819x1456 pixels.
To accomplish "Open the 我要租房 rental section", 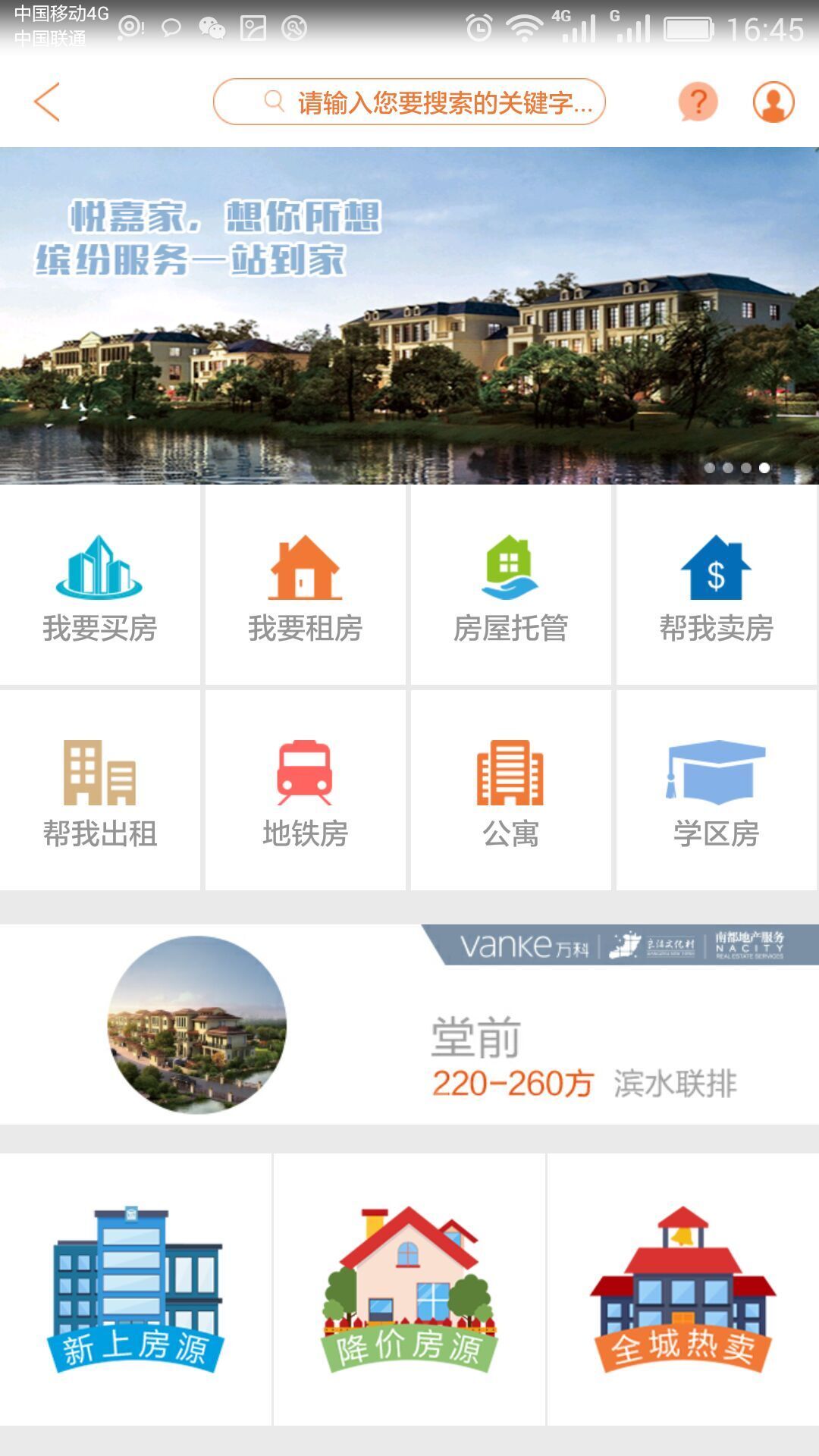I will [x=305, y=586].
